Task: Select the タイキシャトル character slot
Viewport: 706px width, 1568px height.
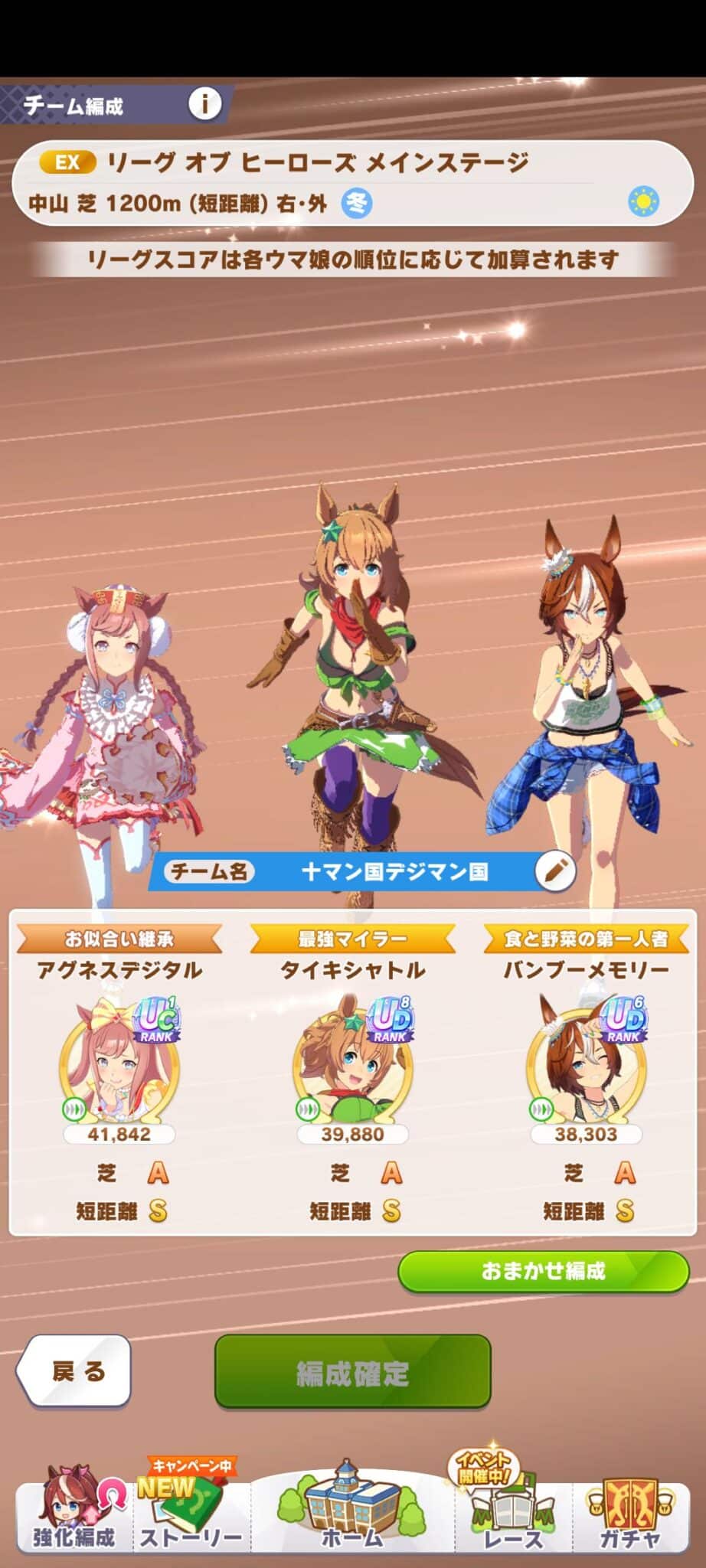Action: click(352, 1072)
